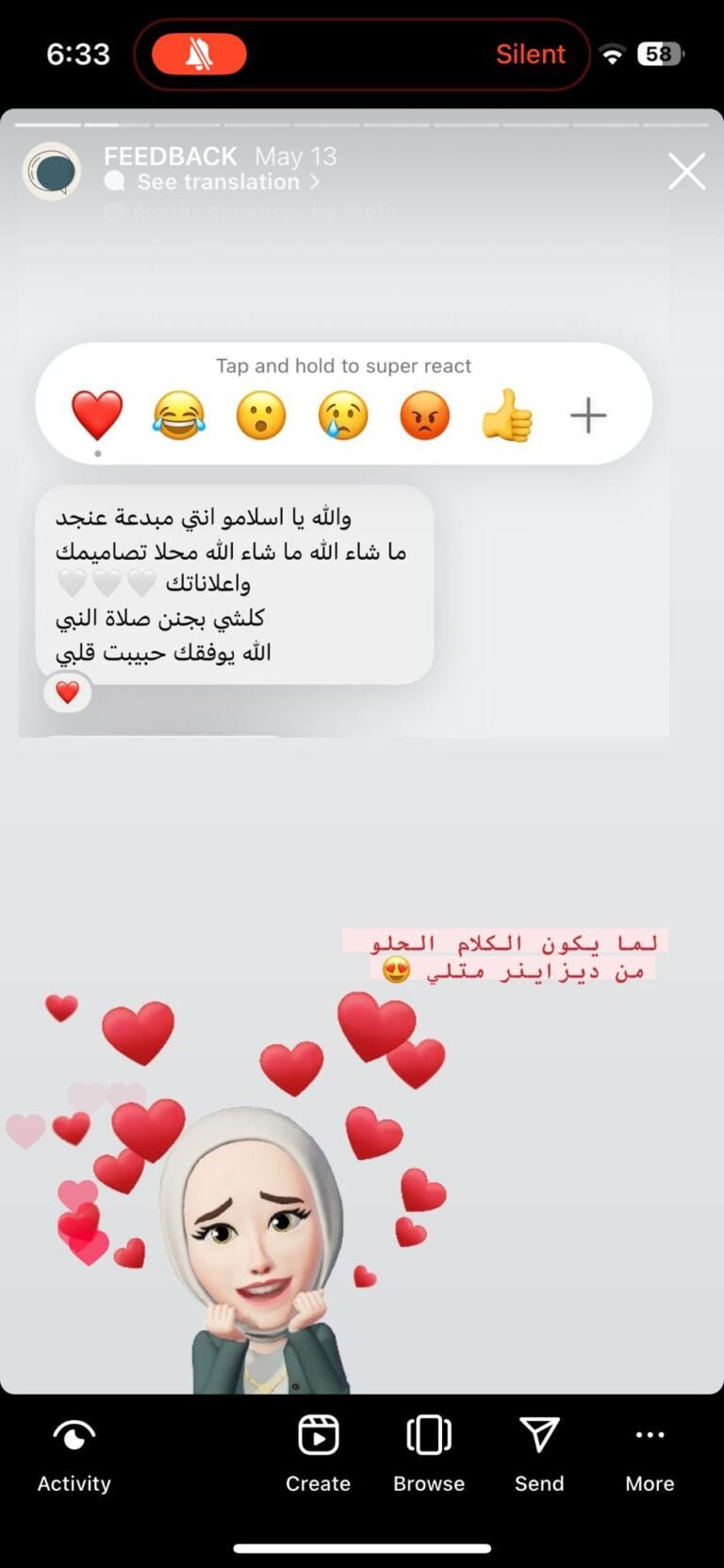The height and width of the screenshot is (1568, 724).
Task: Open story Activity viewers
Action: (x=74, y=1454)
